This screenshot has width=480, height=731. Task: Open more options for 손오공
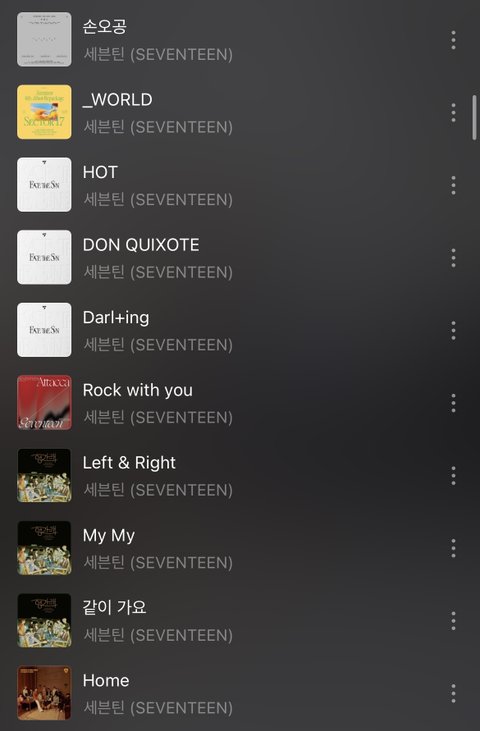pos(453,41)
